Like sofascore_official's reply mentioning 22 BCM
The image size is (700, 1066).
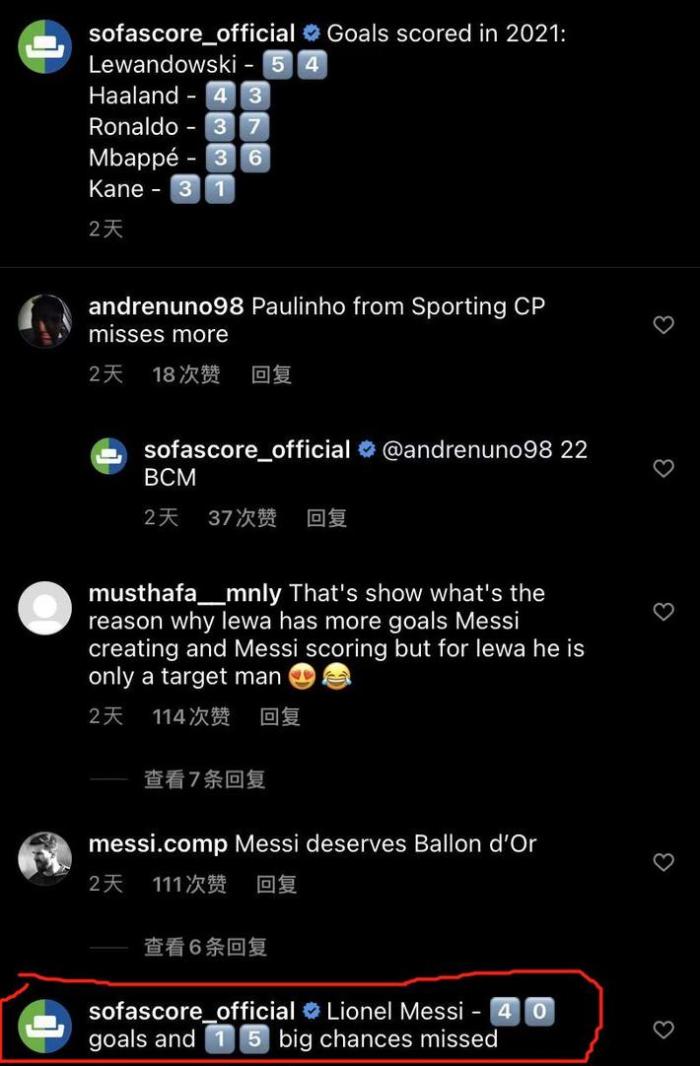(x=663, y=468)
